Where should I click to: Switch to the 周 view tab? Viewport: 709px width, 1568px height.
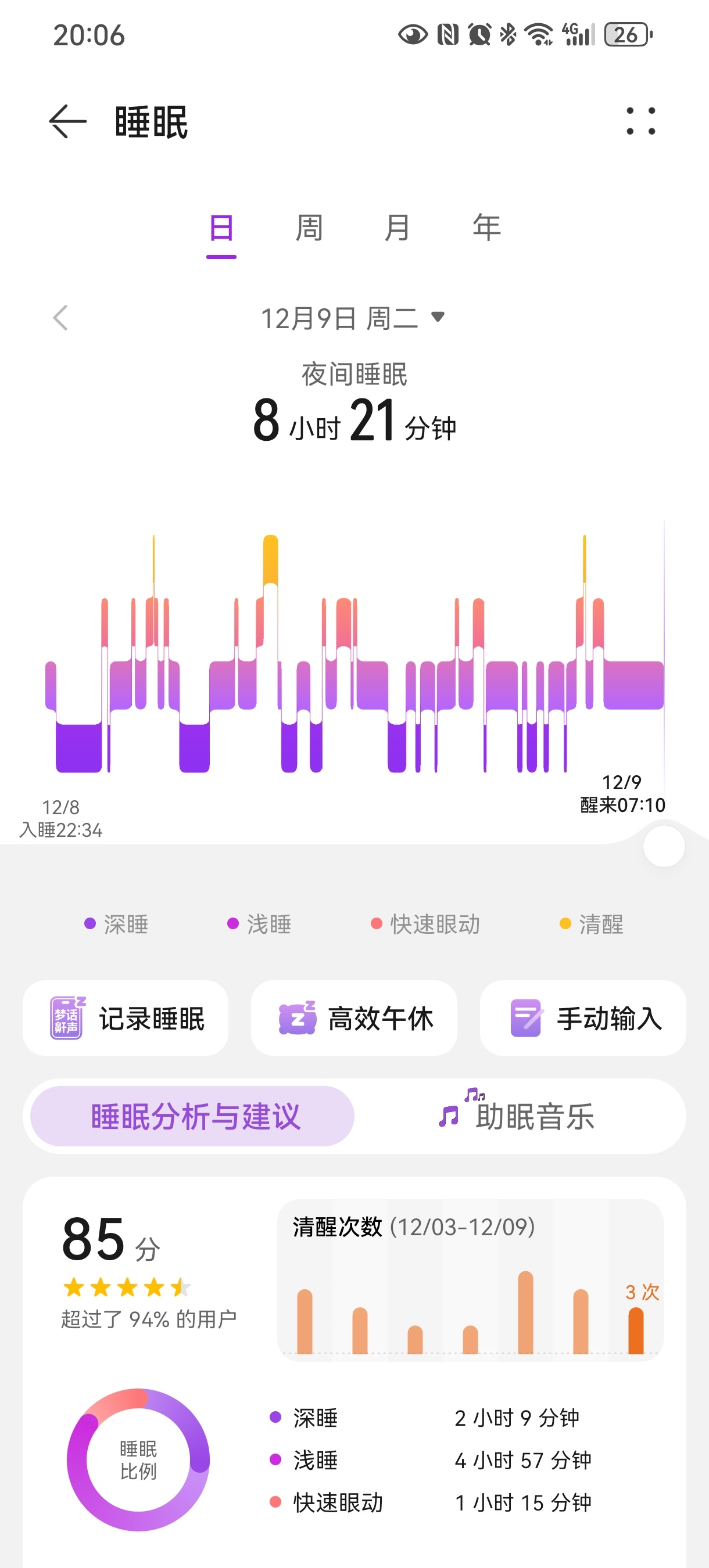[x=309, y=229]
